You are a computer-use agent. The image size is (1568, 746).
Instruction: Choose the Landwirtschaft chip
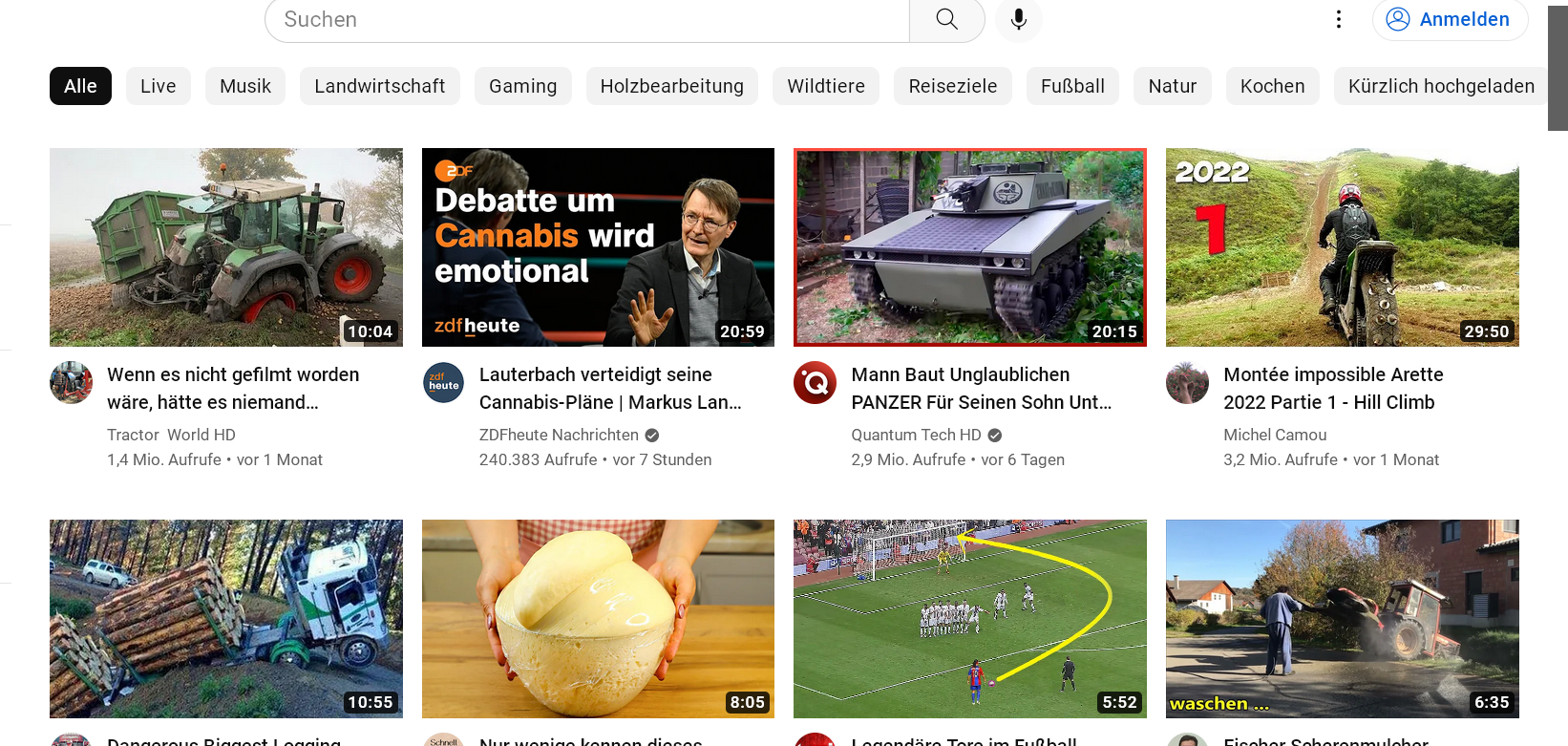[379, 86]
